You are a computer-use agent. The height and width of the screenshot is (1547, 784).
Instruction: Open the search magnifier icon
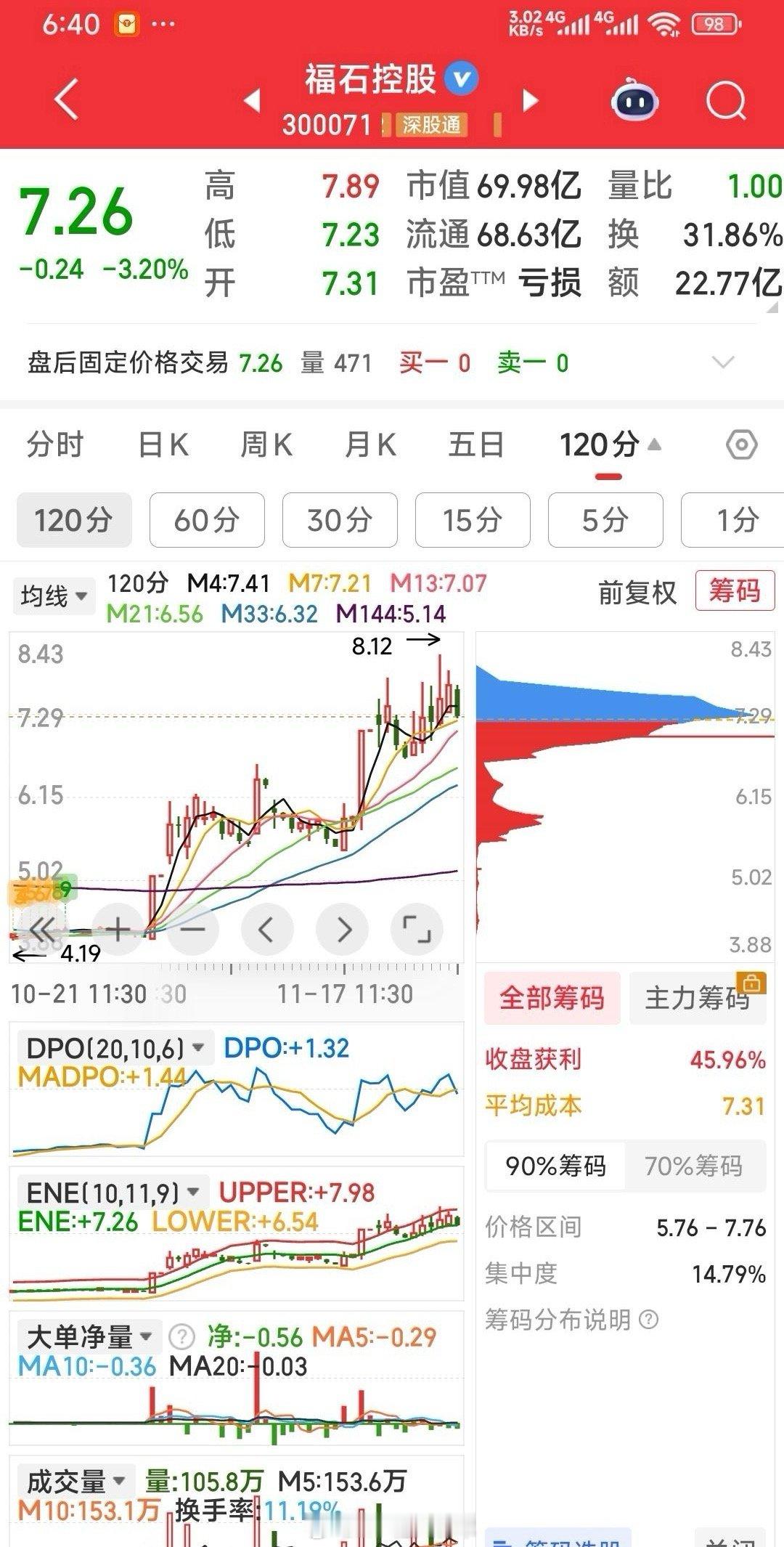[725, 100]
